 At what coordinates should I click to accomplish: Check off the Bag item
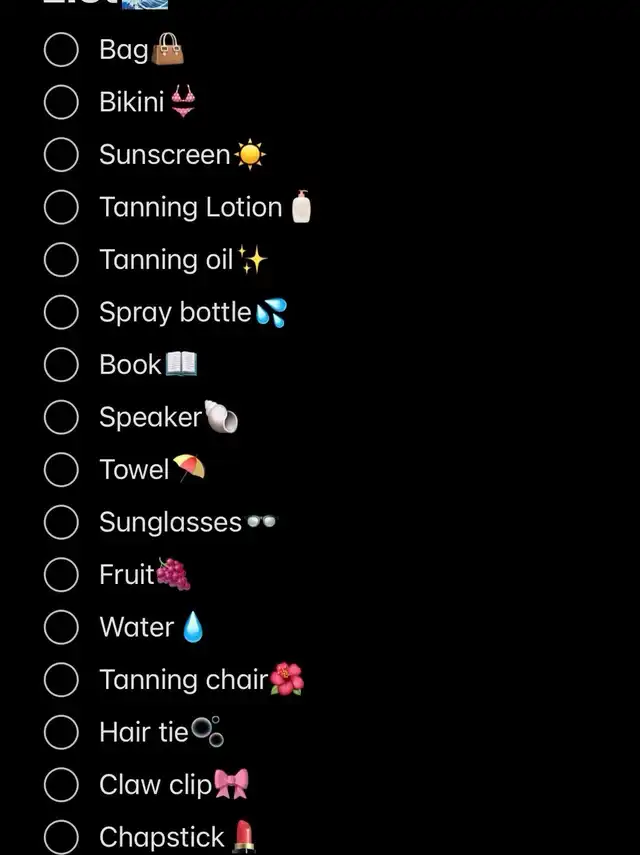coord(61,49)
